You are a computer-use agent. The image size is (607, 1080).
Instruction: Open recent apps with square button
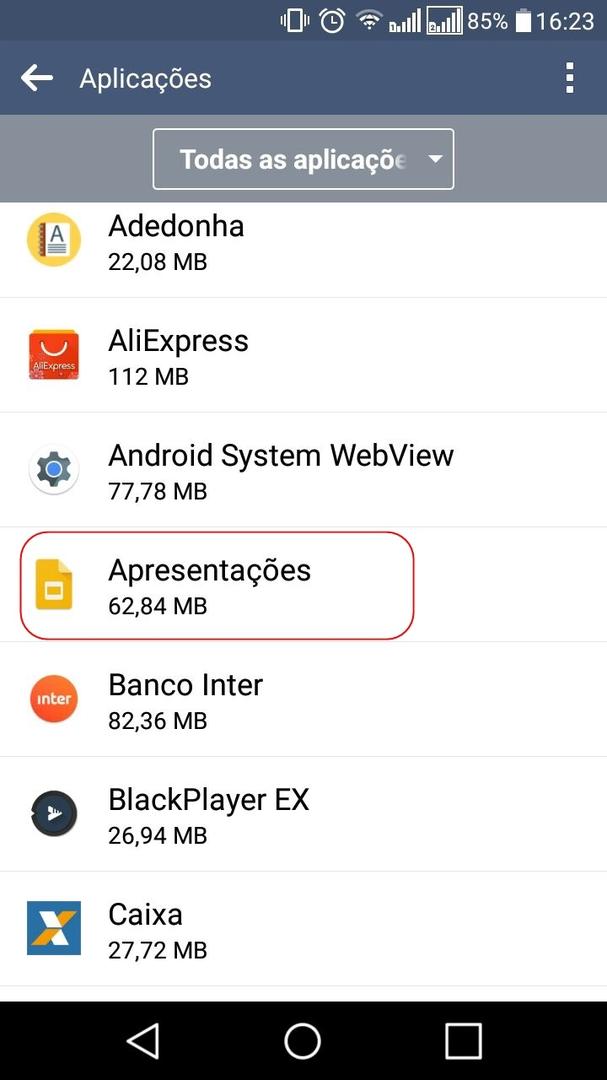462,1041
